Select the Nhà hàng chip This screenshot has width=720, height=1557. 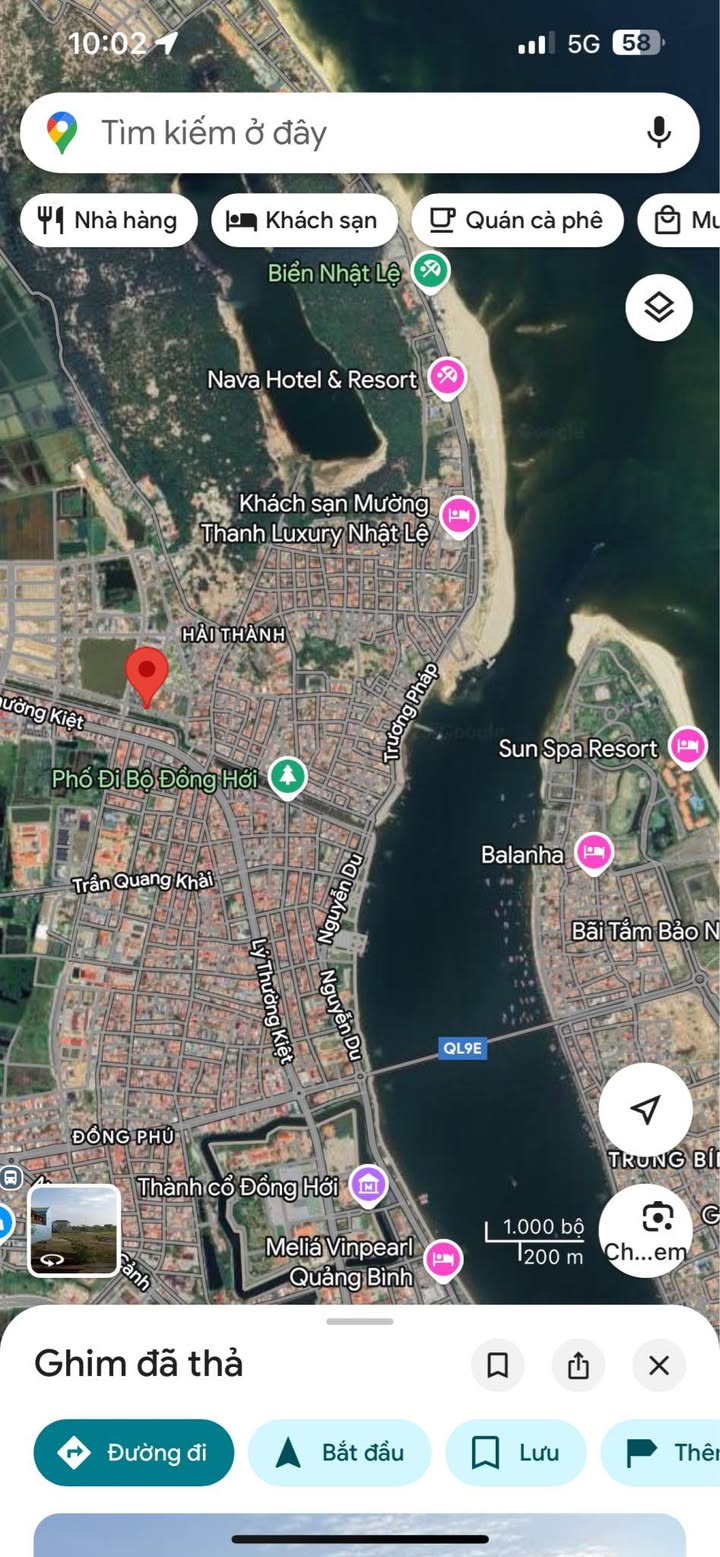(107, 220)
